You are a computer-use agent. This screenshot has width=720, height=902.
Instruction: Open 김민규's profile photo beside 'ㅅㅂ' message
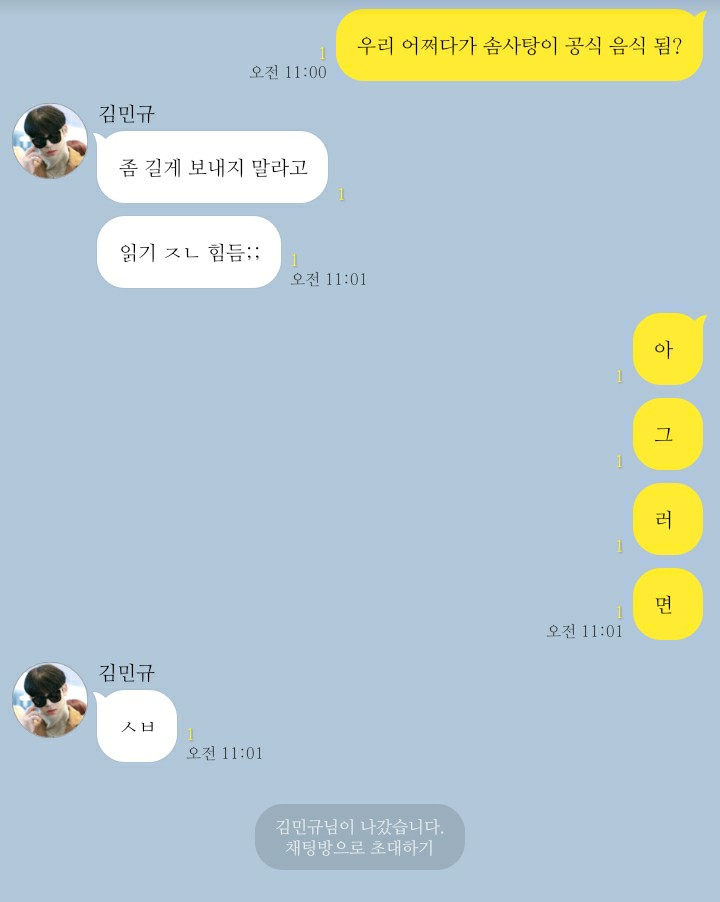(49, 700)
